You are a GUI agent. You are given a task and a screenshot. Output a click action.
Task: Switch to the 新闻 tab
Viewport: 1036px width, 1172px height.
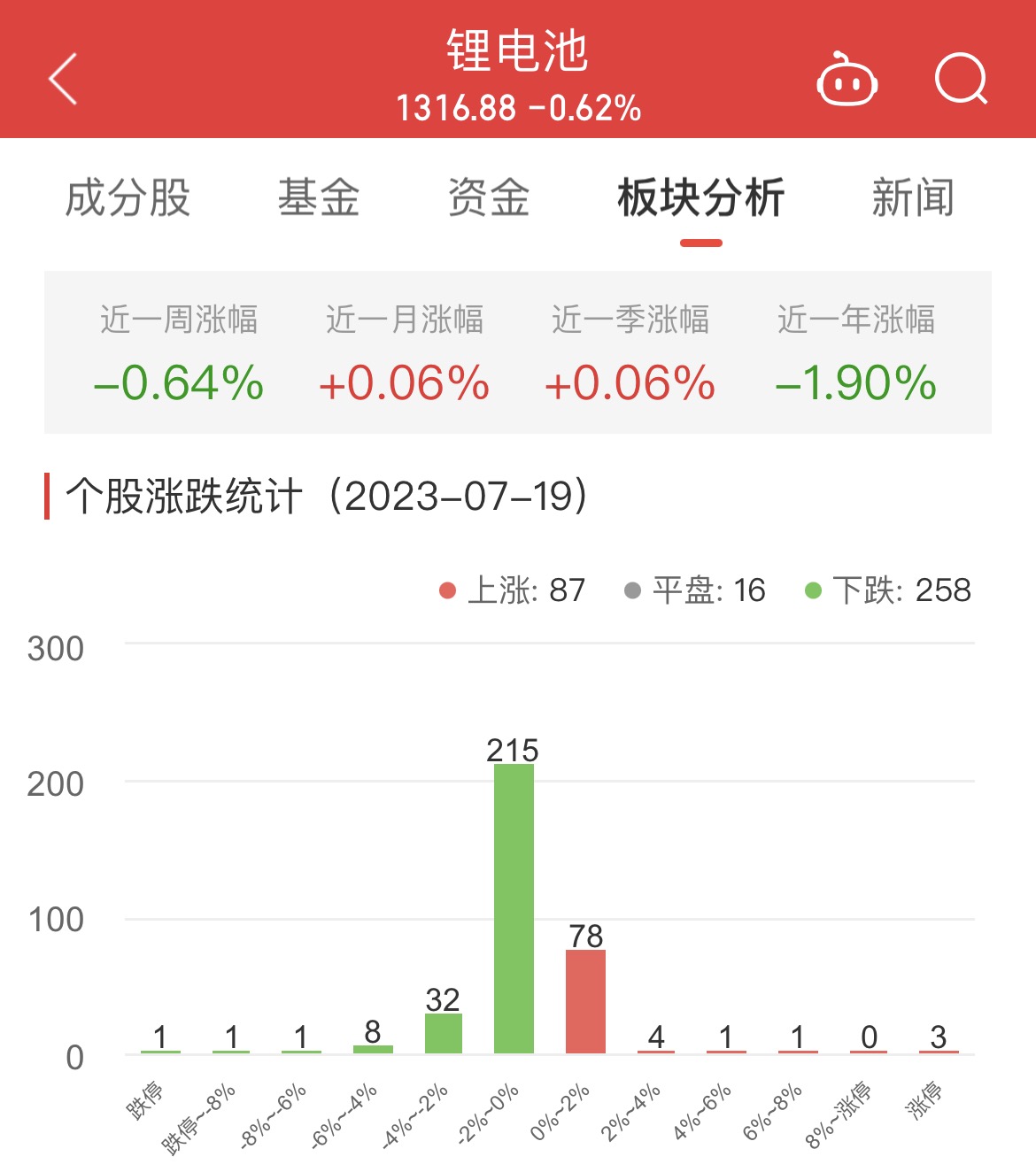coord(913,197)
